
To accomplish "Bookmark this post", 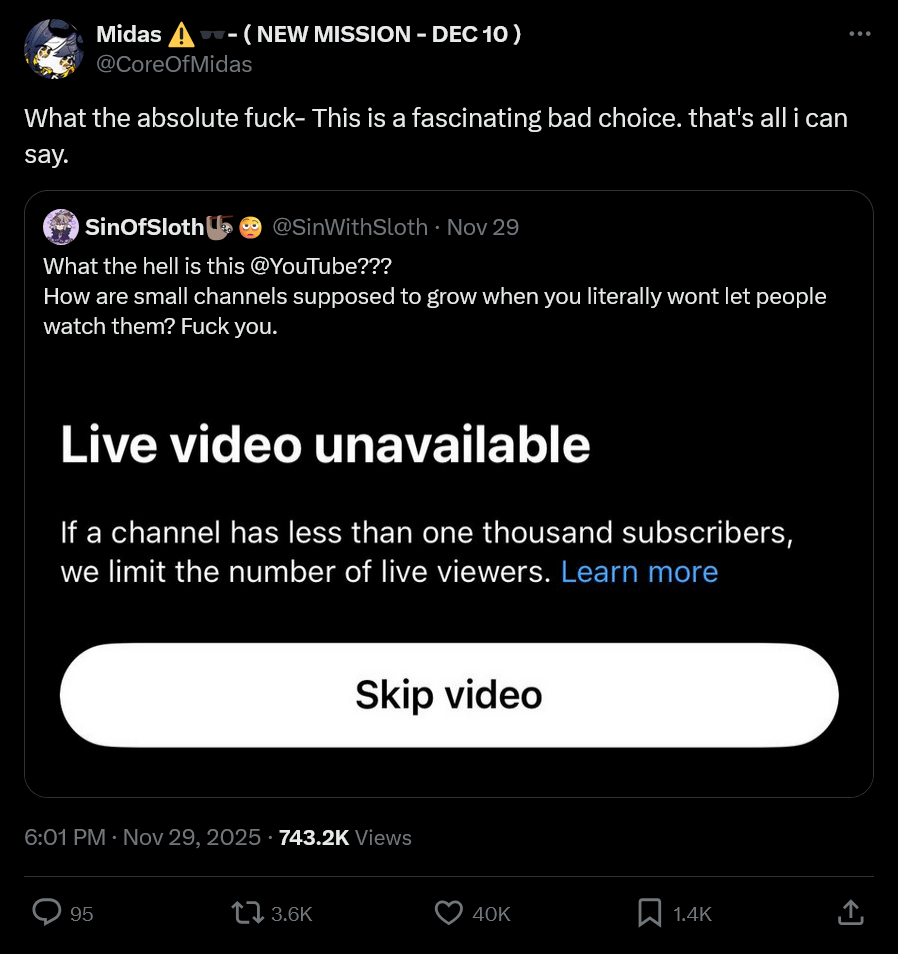I will pyautogui.click(x=649, y=912).
